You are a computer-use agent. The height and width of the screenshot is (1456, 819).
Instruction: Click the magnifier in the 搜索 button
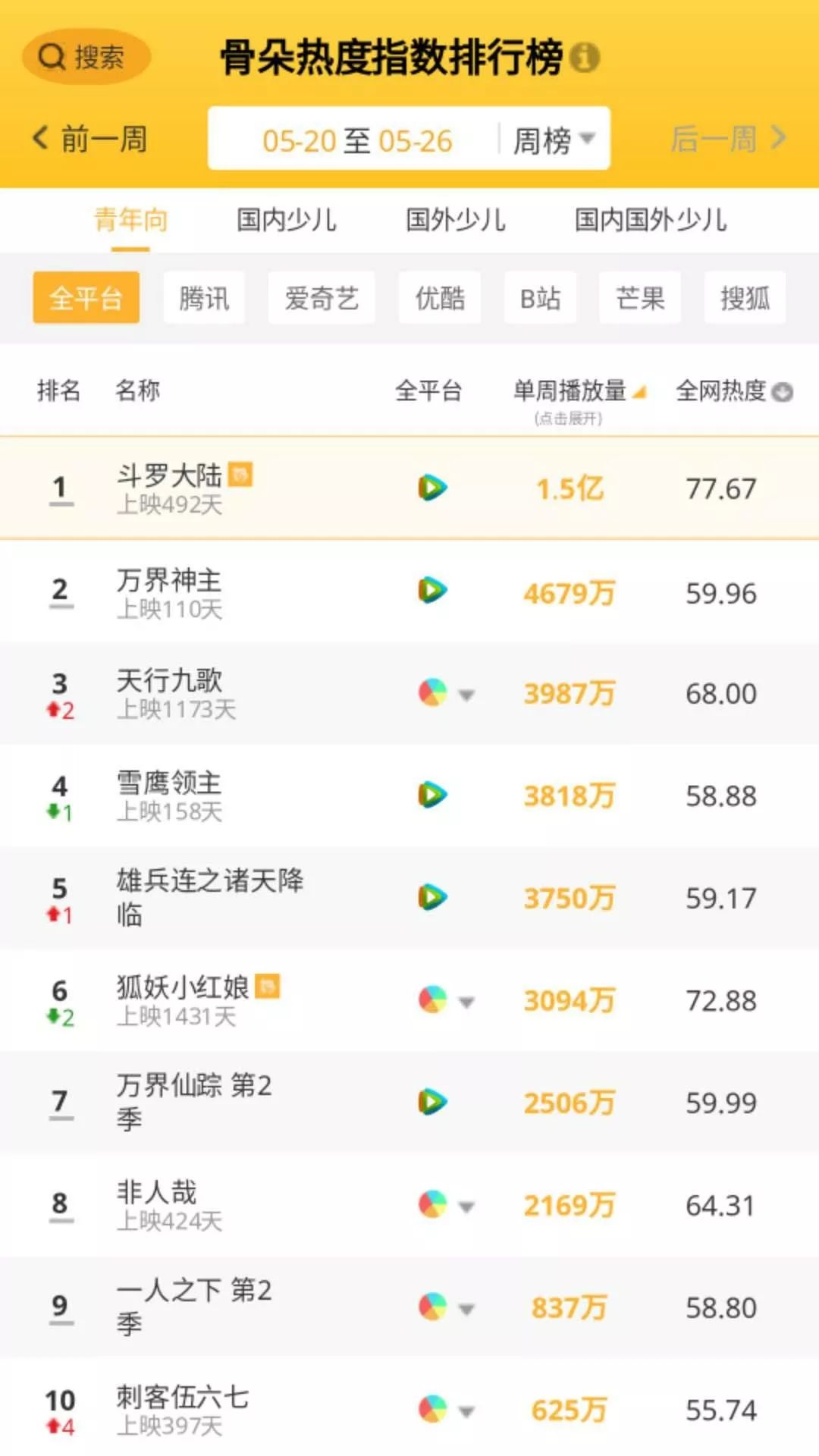pos(50,55)
